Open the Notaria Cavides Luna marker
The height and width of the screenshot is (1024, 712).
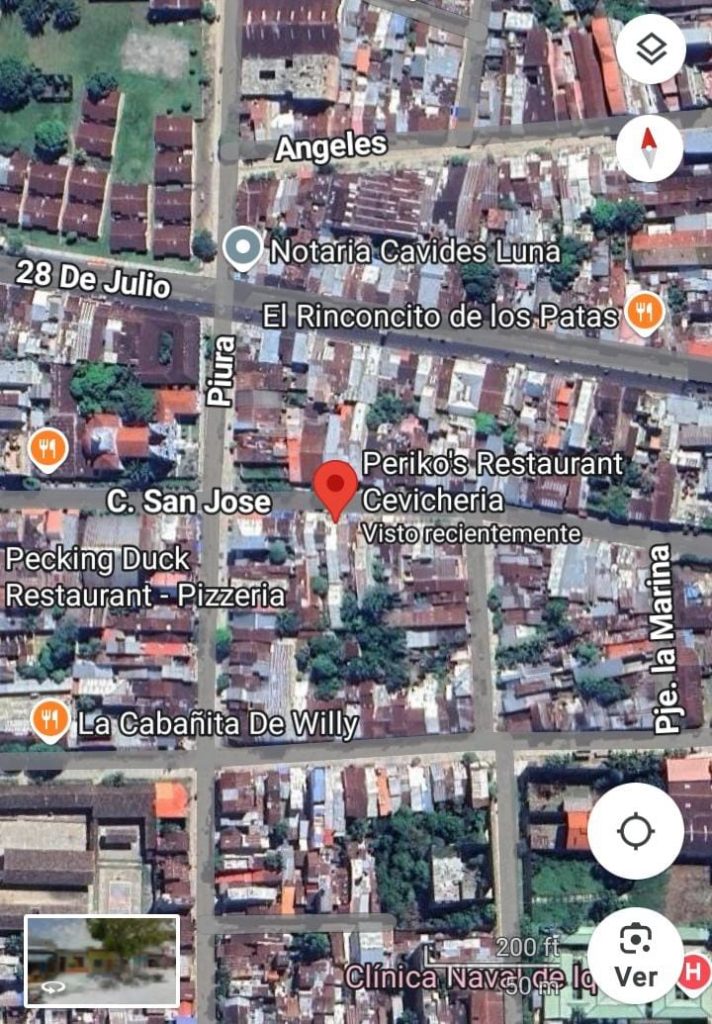(x=242, y=249)
